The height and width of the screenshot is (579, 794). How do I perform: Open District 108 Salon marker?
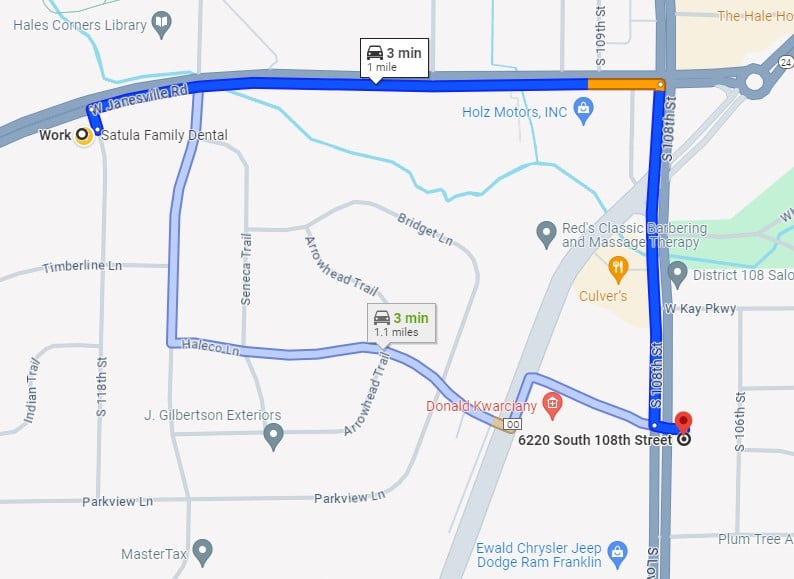(x=677, y=272)
